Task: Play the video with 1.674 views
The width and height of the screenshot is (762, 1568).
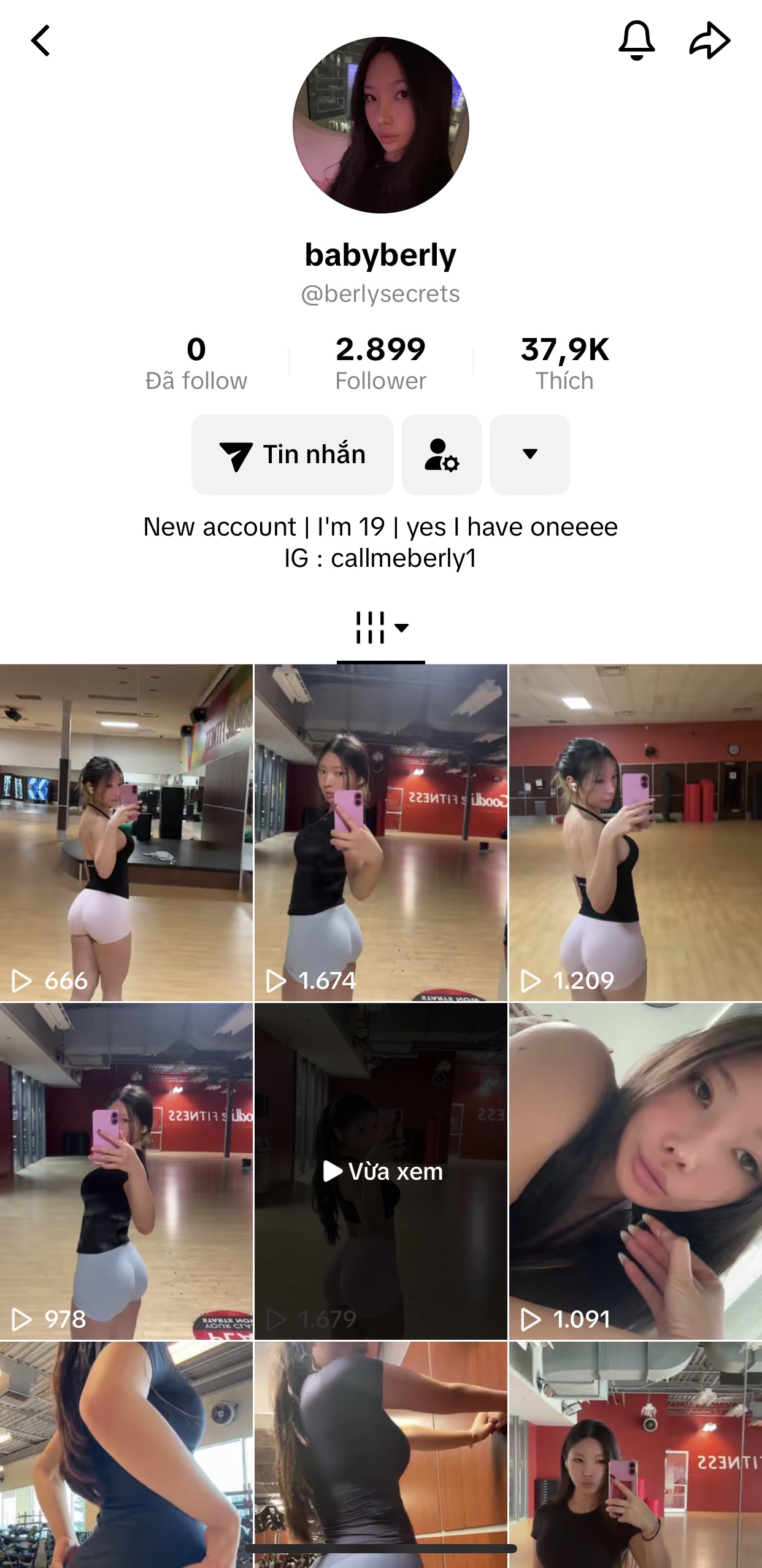Action: point(381,832)
